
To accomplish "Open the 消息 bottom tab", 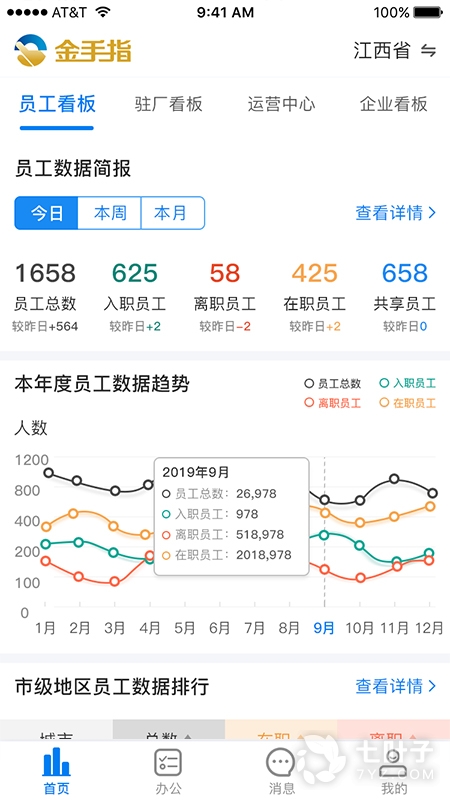I will tap(281, 770).
